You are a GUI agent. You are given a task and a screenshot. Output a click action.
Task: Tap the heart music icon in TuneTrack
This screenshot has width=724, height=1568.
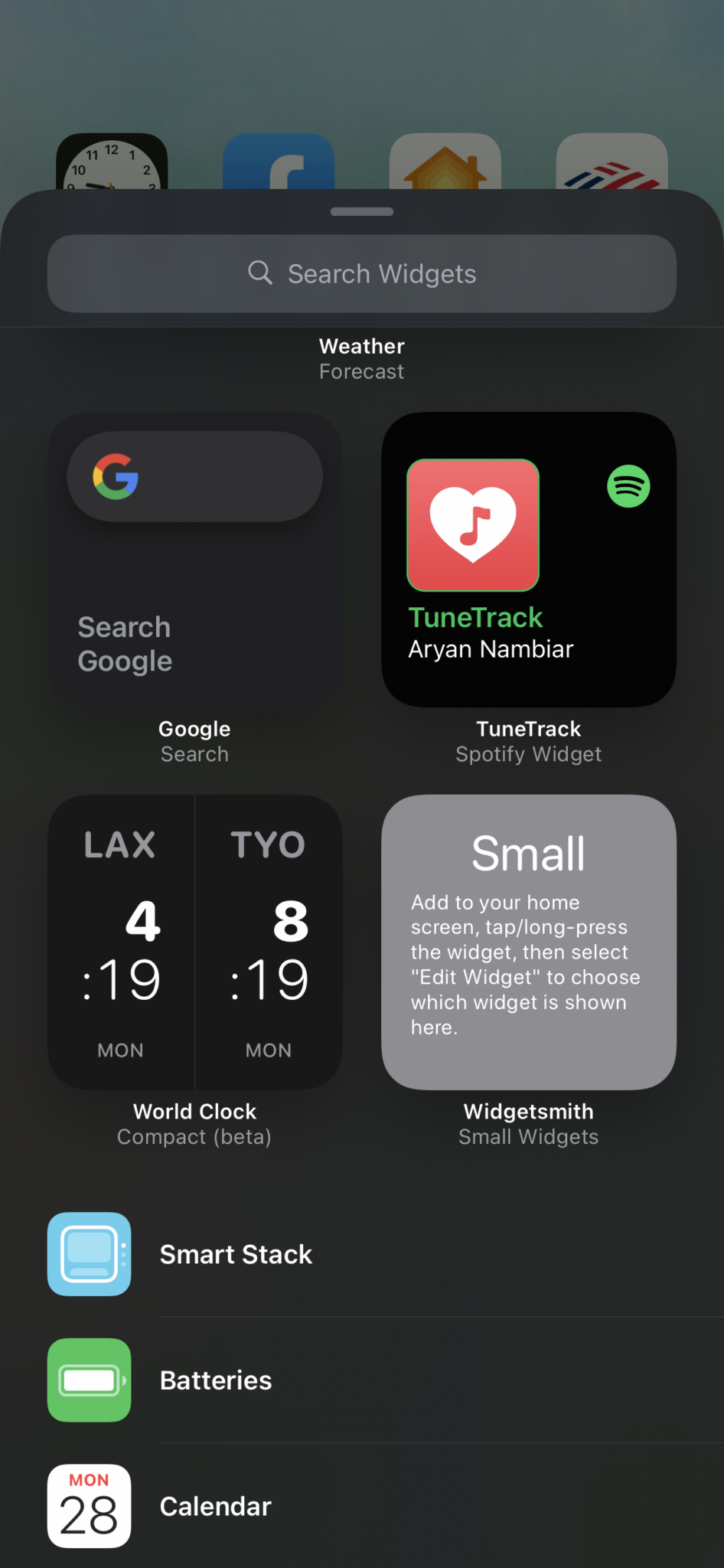coord(472,524)
